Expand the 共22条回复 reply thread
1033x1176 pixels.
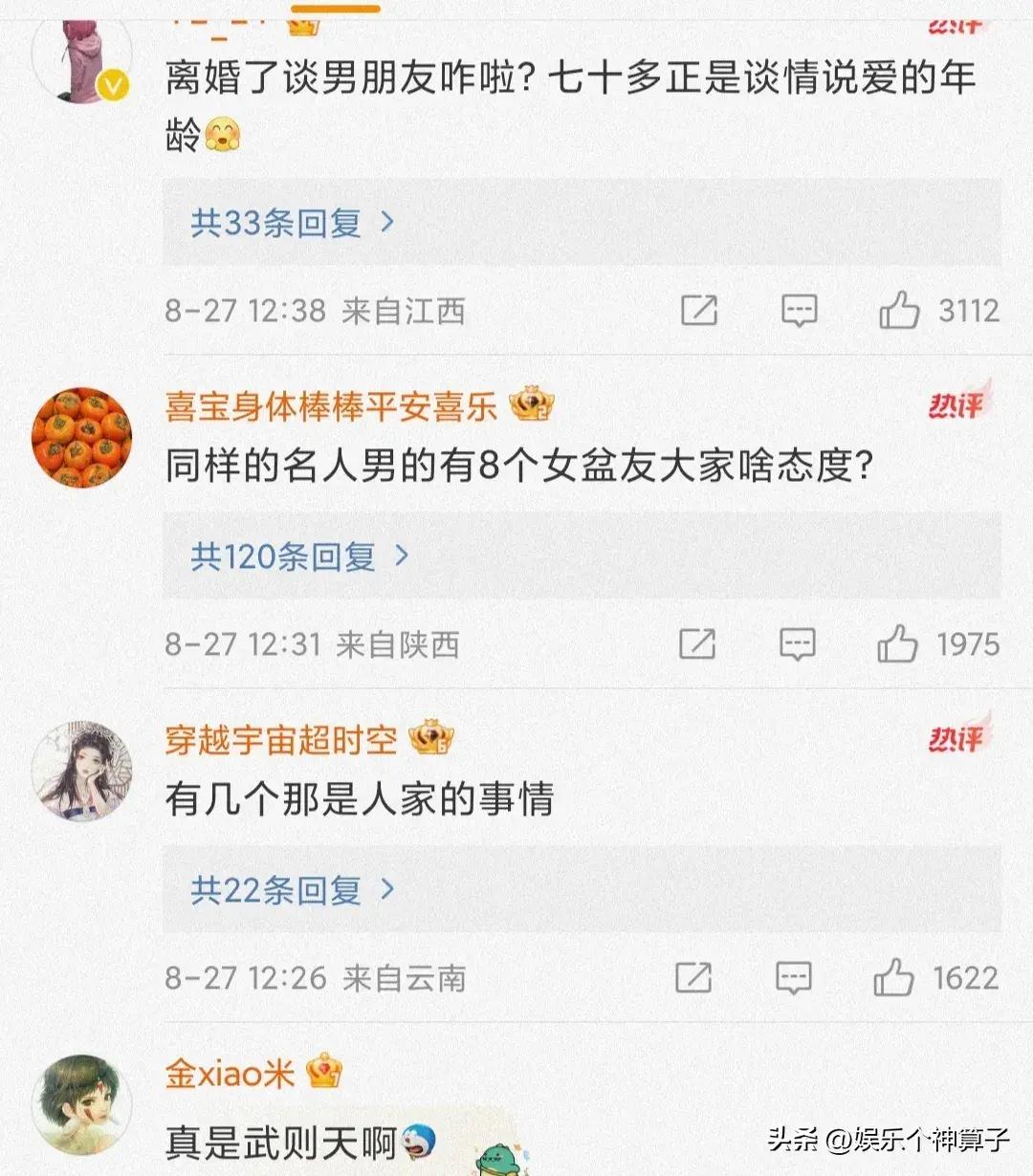tap(293, 890)
